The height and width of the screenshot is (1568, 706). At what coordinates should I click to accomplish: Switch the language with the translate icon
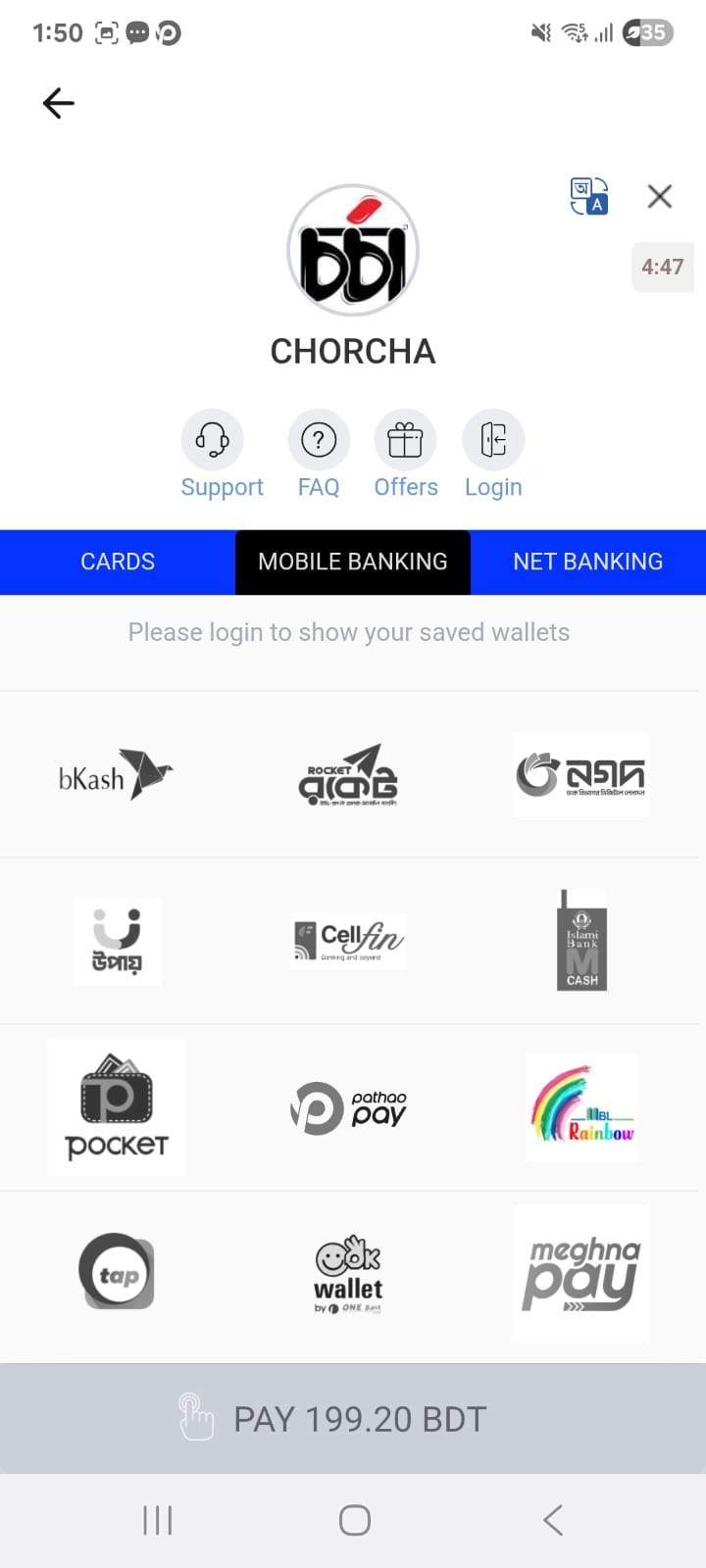coord(589,196)
